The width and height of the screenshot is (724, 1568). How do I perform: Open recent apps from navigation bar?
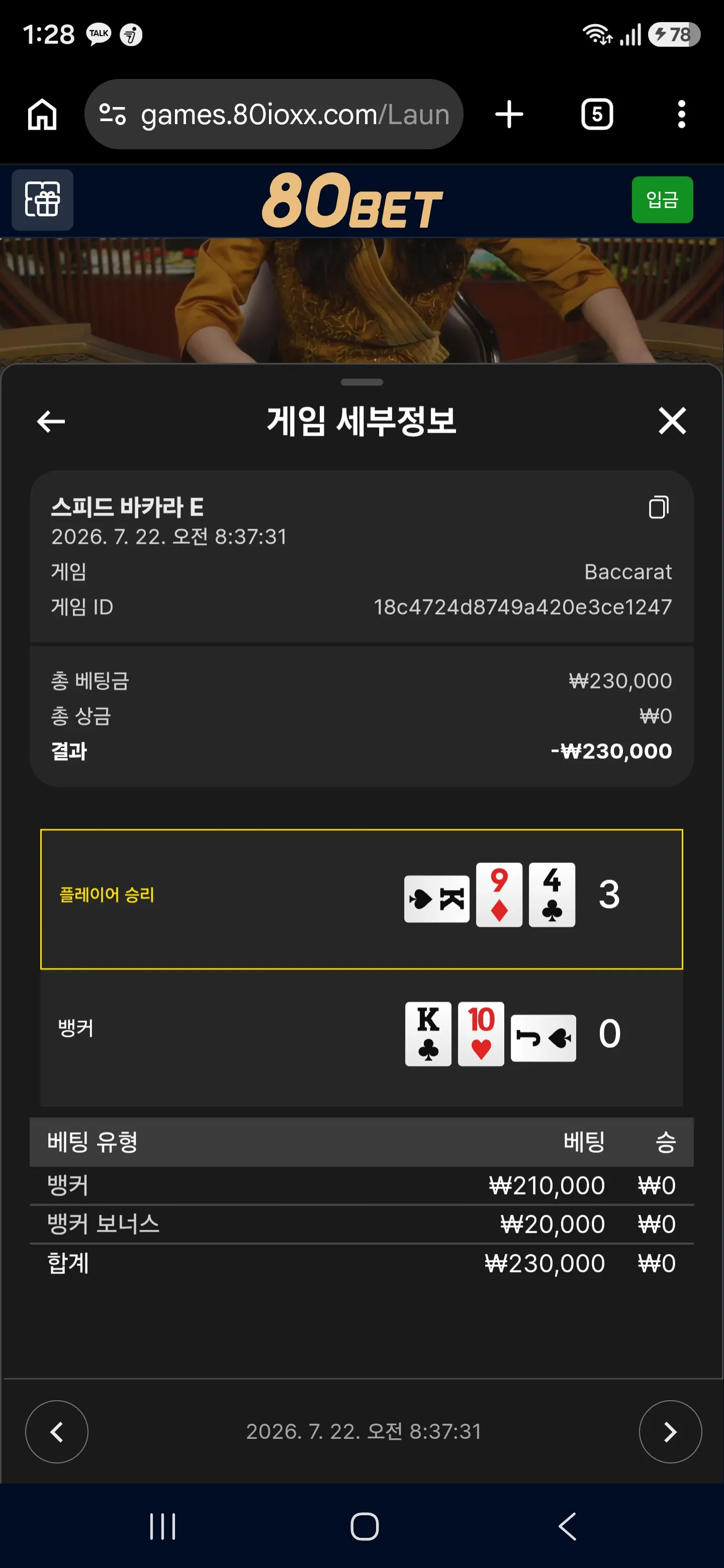pos(162,1527)
